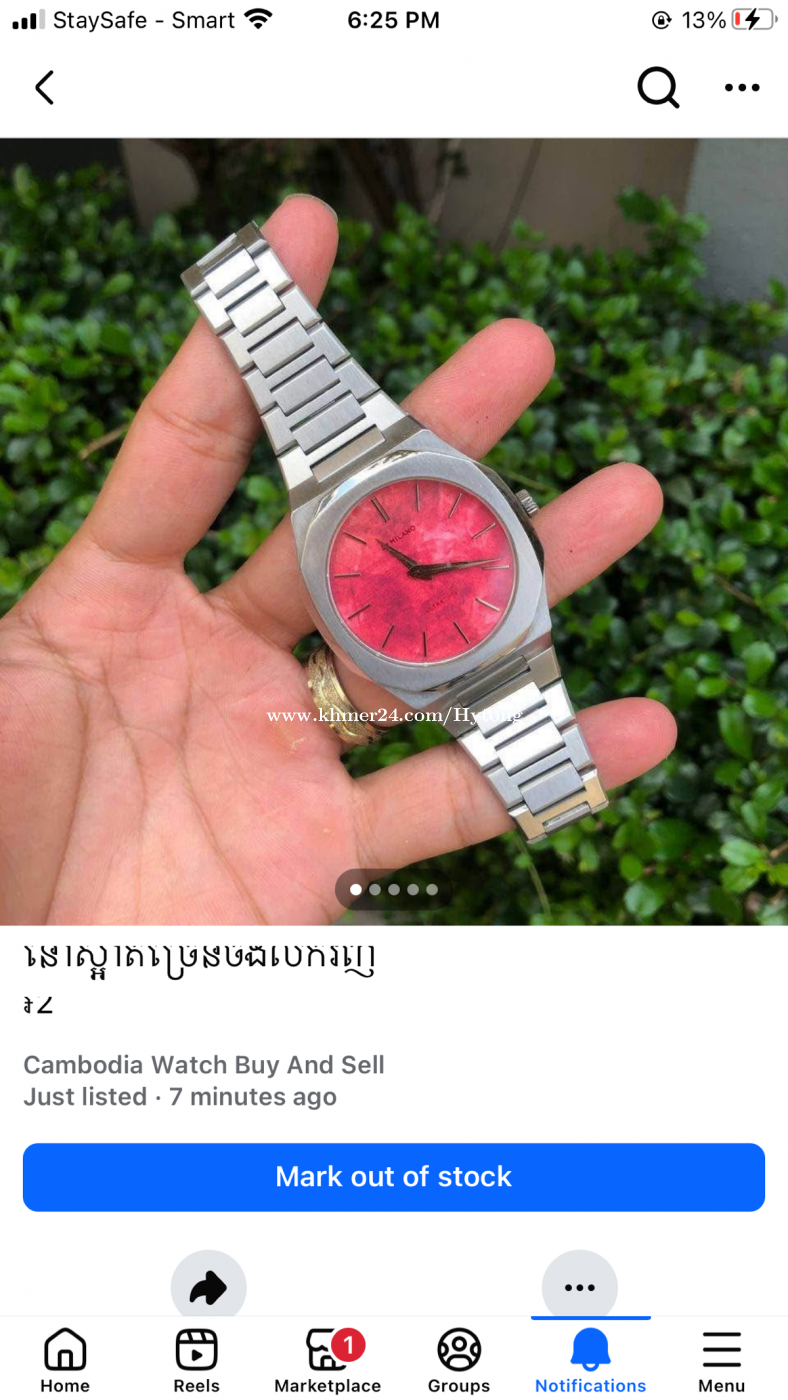
Task: Switch to the Home tab
Action: coord(65,1360)
